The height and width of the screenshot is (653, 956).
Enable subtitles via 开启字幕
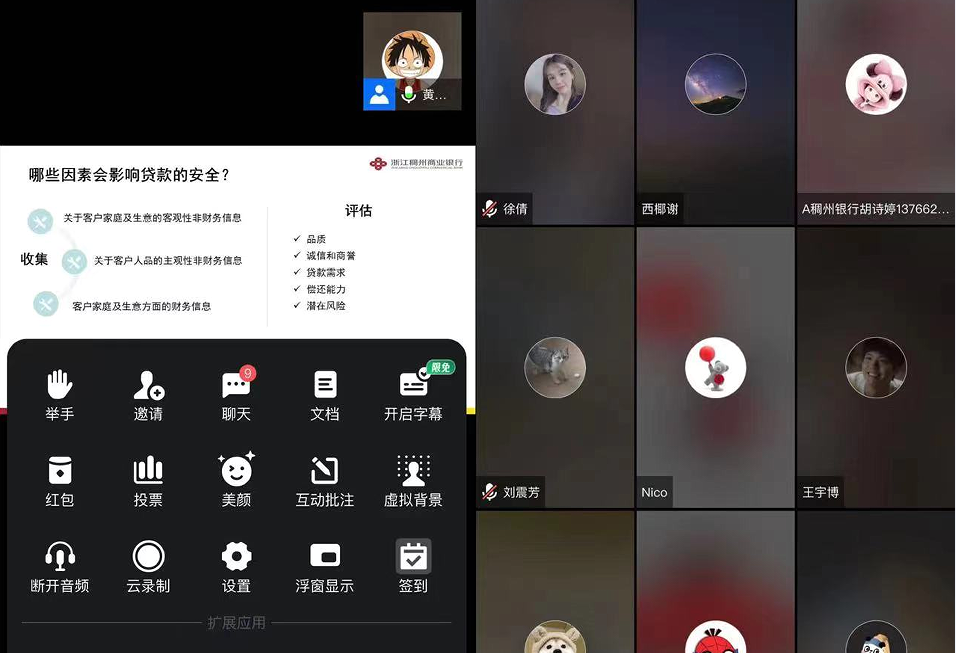(x=413, y=394)
